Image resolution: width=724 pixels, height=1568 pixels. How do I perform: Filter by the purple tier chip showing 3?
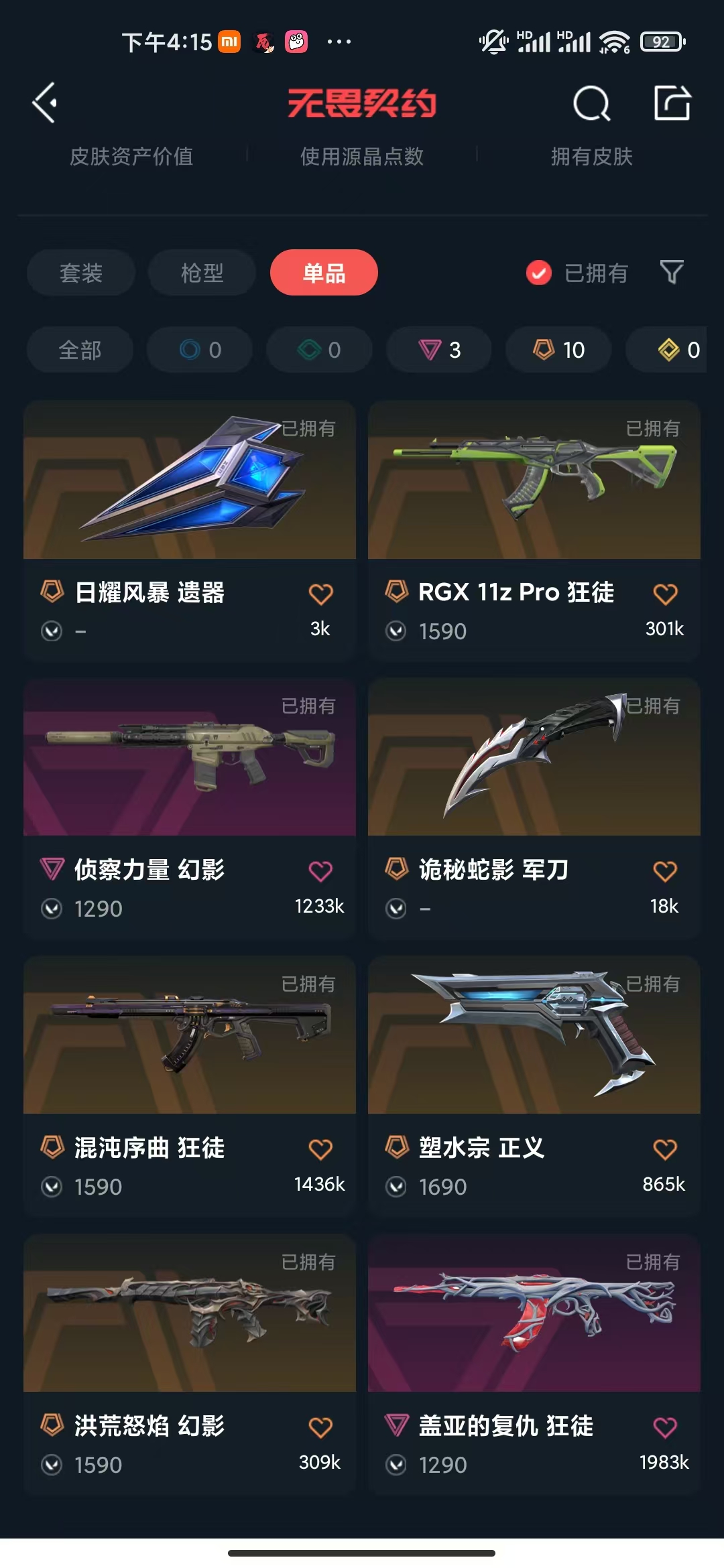point(439,350)
